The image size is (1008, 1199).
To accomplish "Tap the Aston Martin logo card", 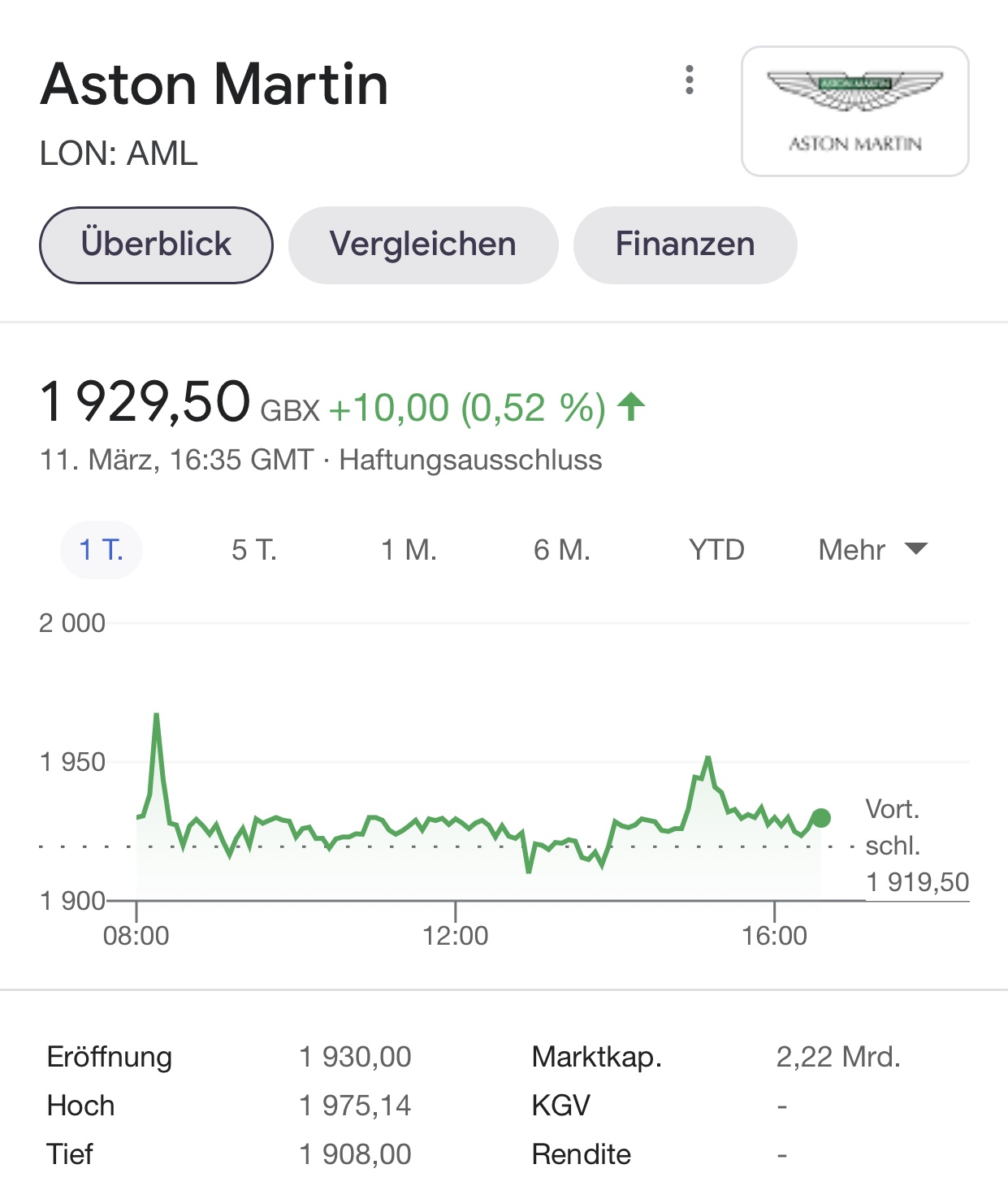I will [x=854, y=111].
